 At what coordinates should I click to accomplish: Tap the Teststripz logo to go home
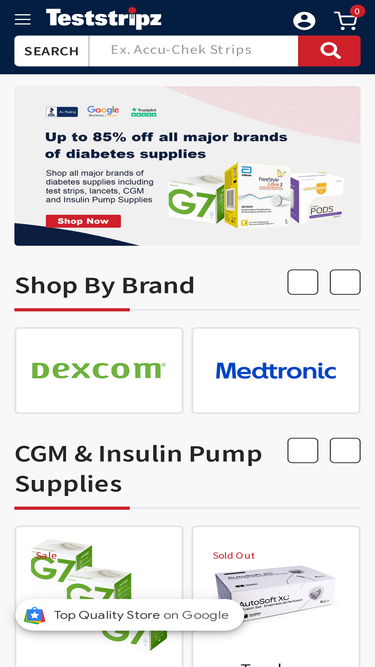[x=104, y=19]
